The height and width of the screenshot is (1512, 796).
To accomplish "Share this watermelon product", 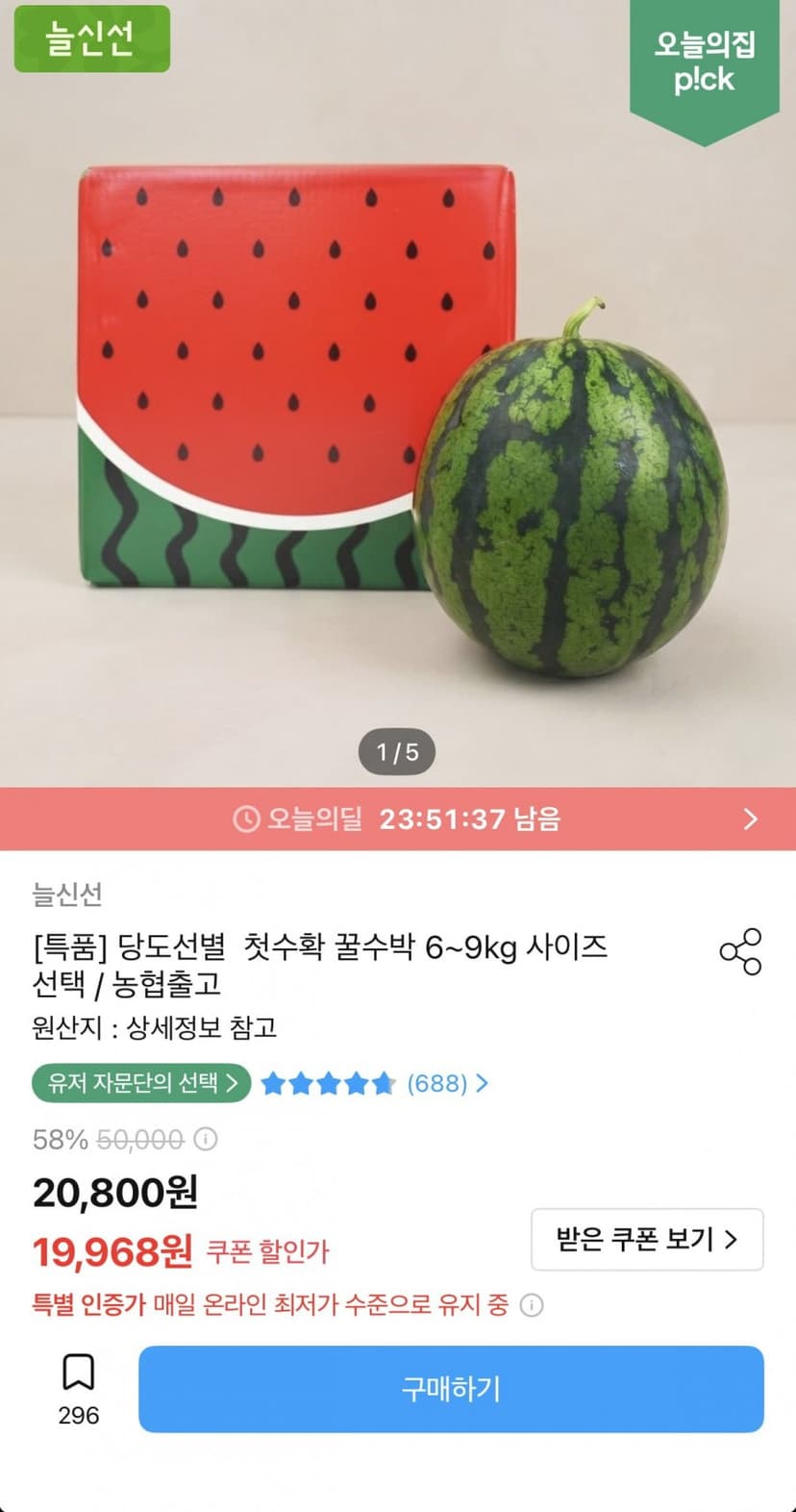I will click(x=740, y=951).
